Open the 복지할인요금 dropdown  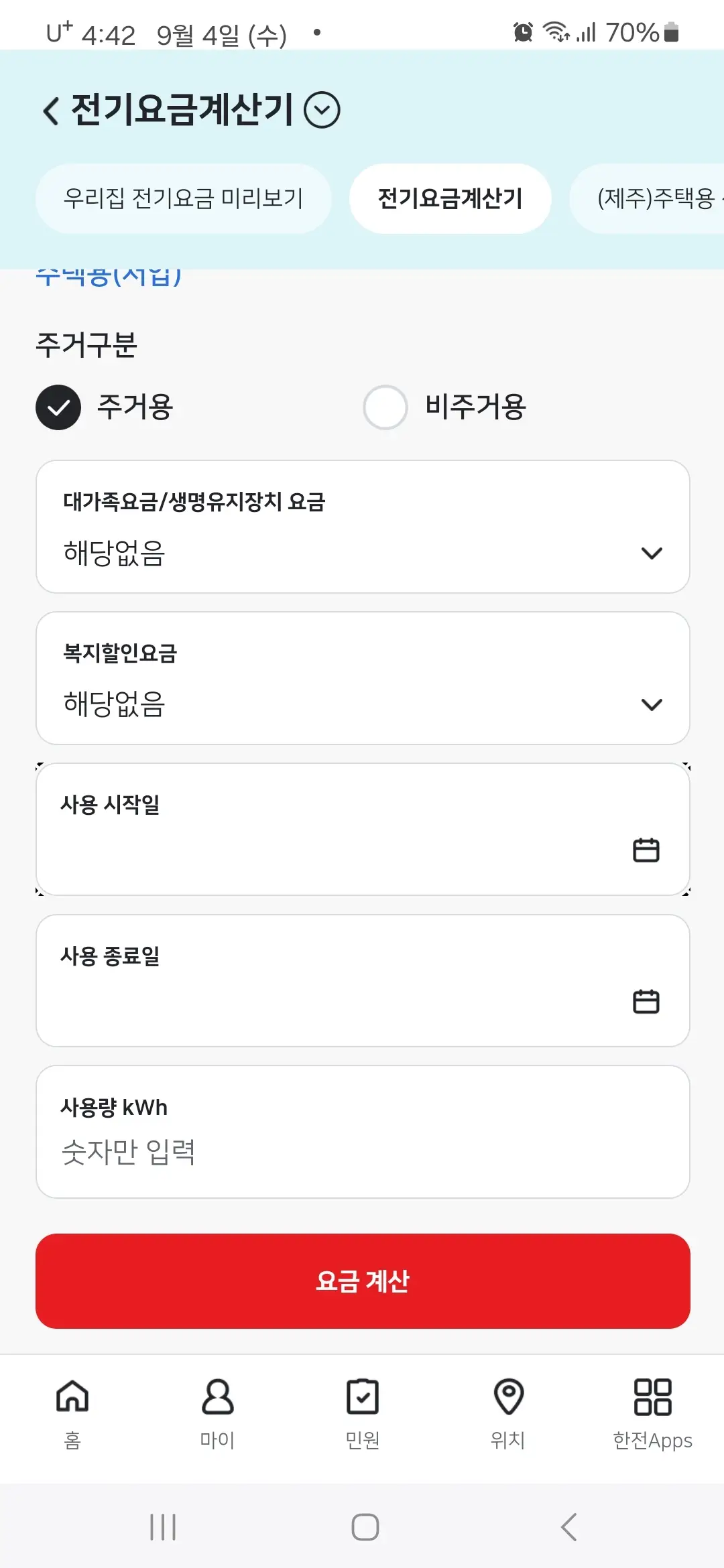pos(650,704)
